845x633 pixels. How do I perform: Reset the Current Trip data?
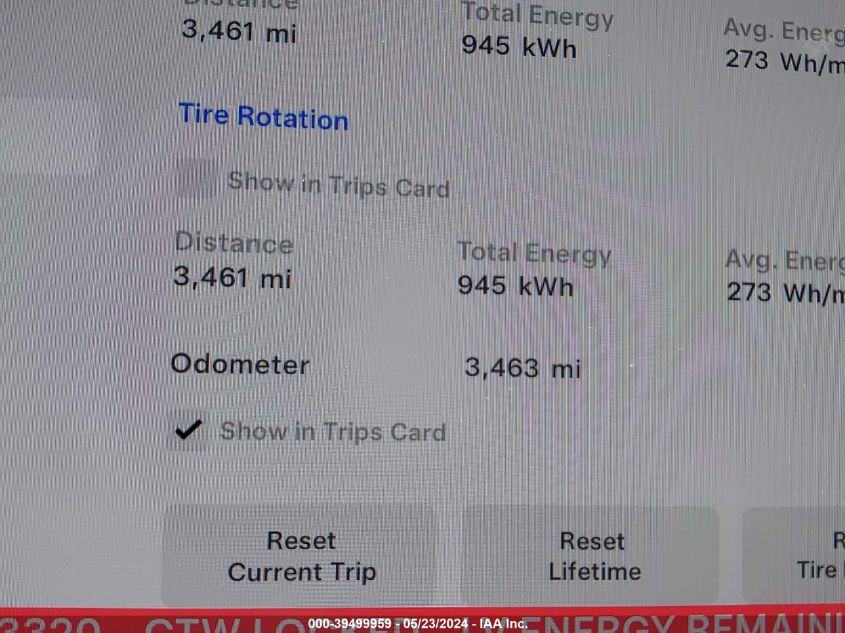[301, 556]
